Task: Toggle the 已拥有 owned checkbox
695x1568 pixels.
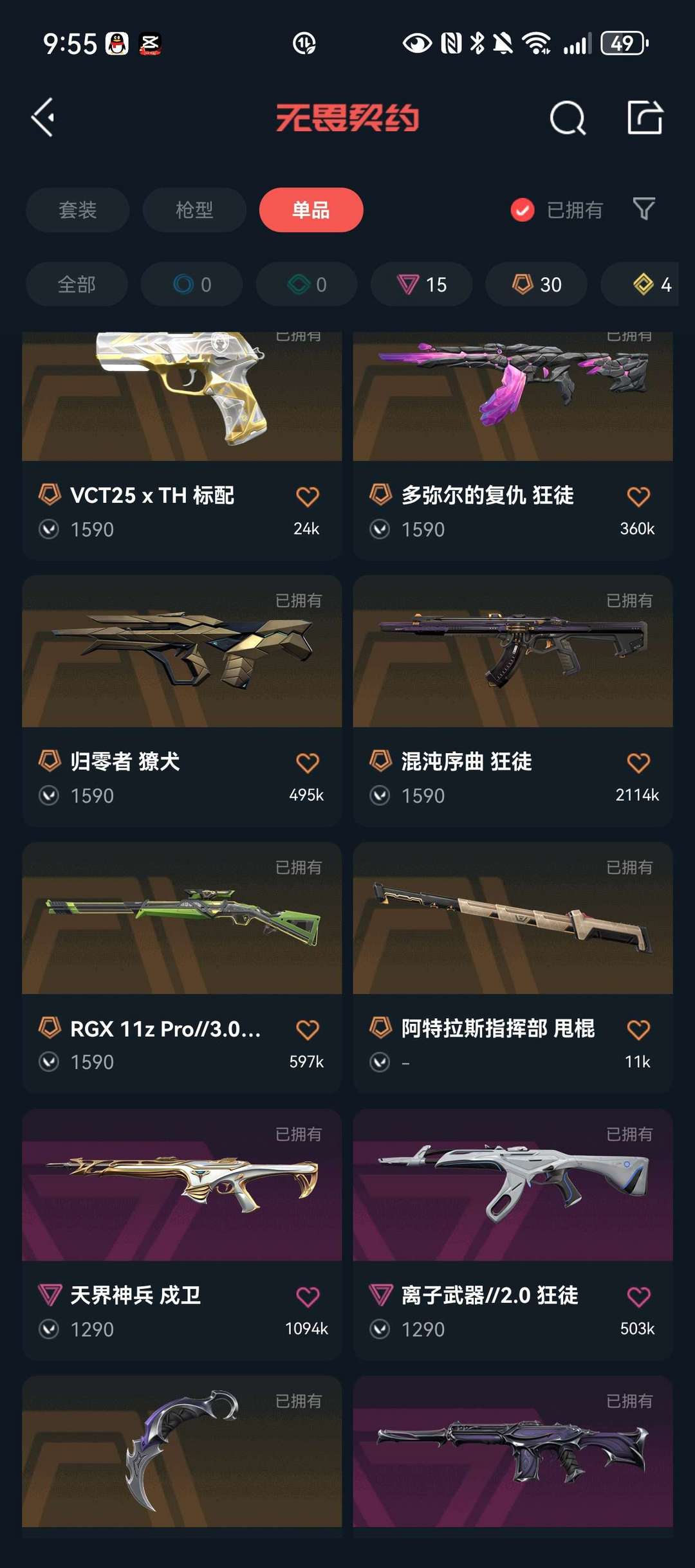Action: [522, 210]
